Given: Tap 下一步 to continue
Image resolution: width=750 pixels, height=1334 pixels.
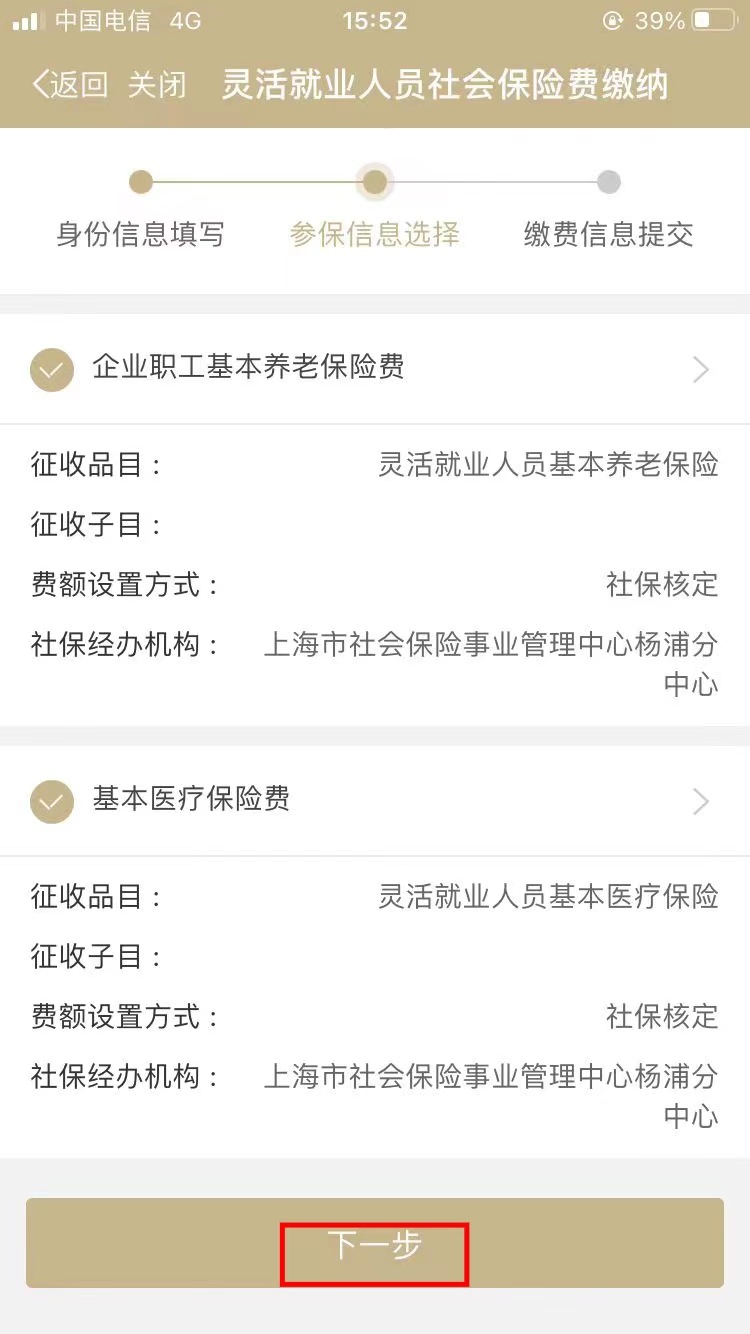Looking at the screenshot, I should (x=375, y=1244).
